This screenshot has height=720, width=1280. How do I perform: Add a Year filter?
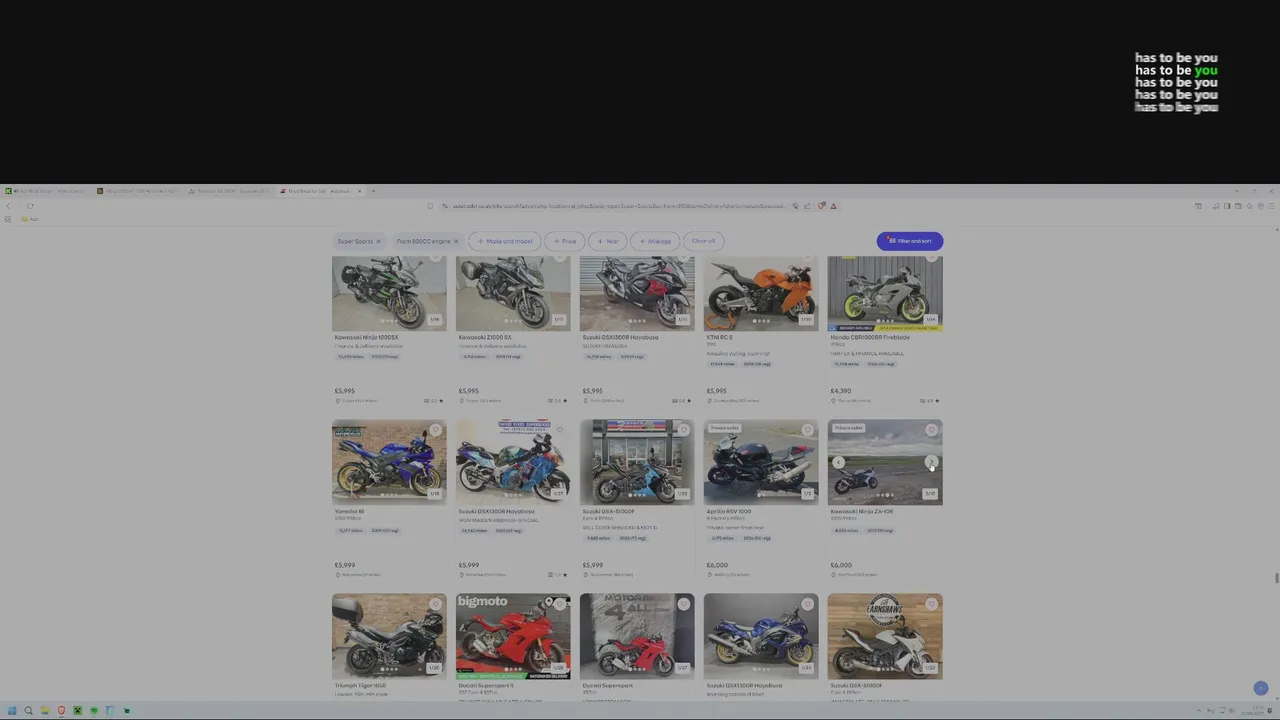click(608, 241)
